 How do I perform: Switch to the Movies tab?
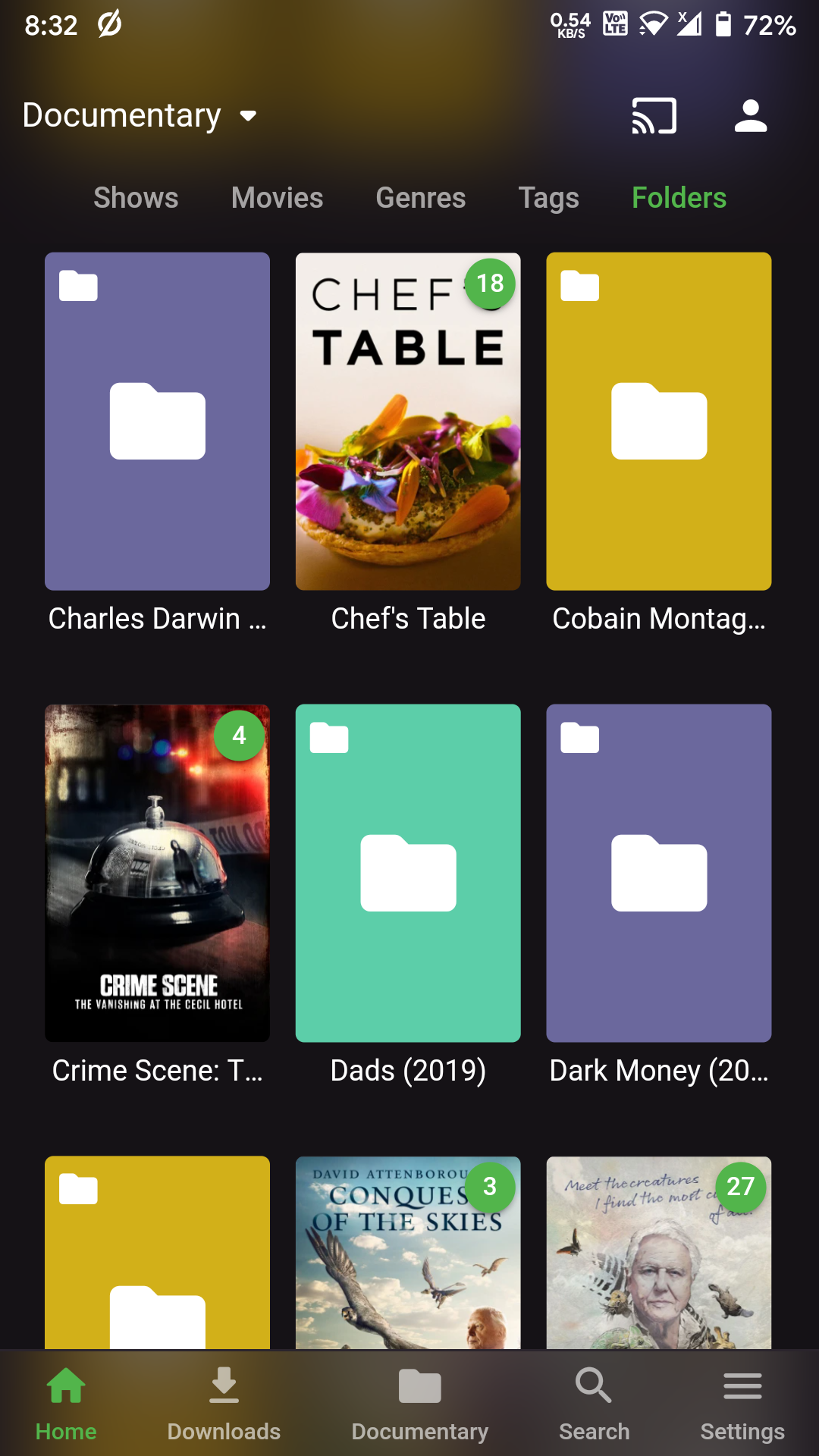tap(277, 198)
